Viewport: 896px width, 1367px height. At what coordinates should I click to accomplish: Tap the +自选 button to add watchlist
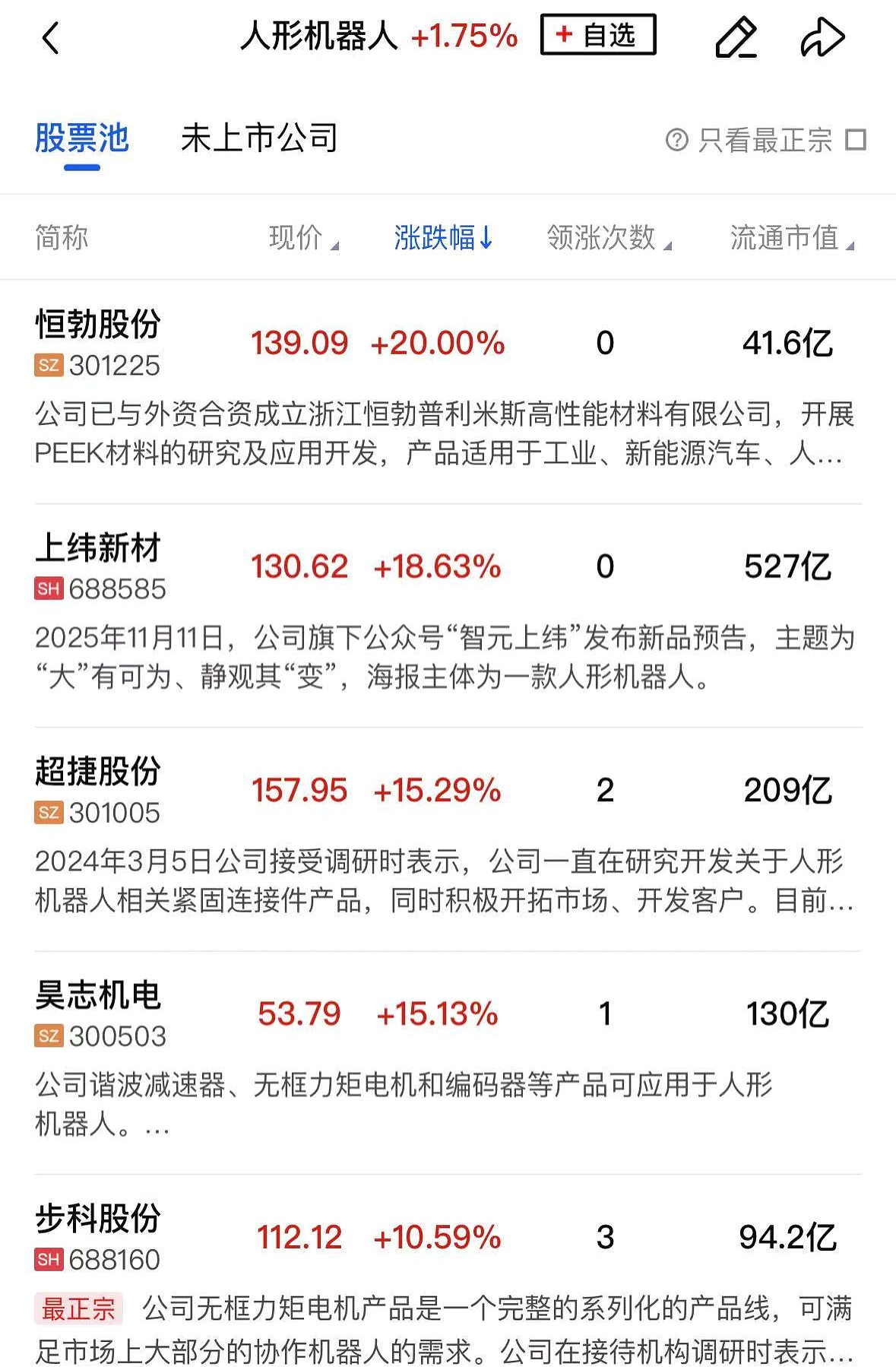[597, 35]
